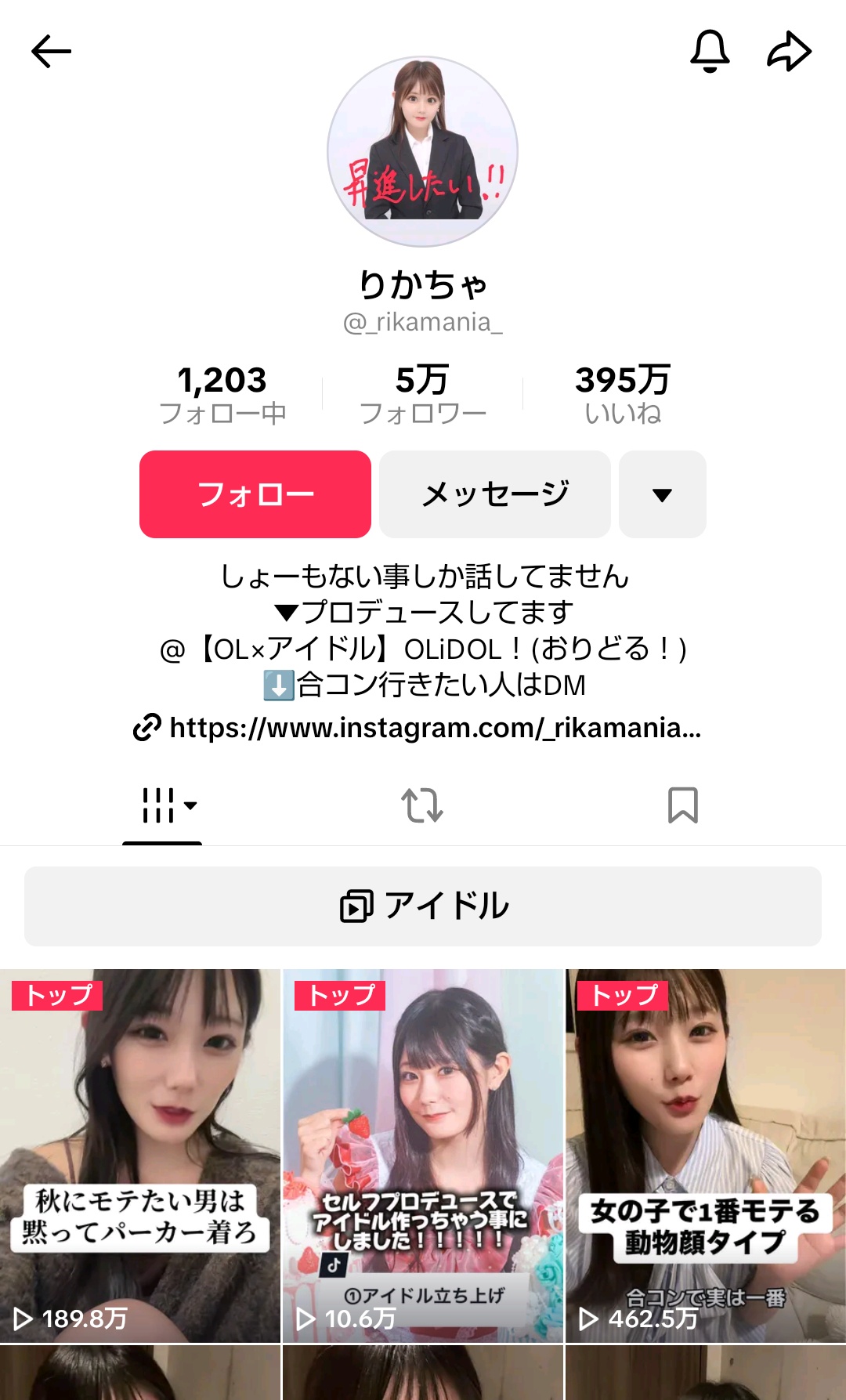
Task: Go back using the arrow
Action: (x=52, y=52)
